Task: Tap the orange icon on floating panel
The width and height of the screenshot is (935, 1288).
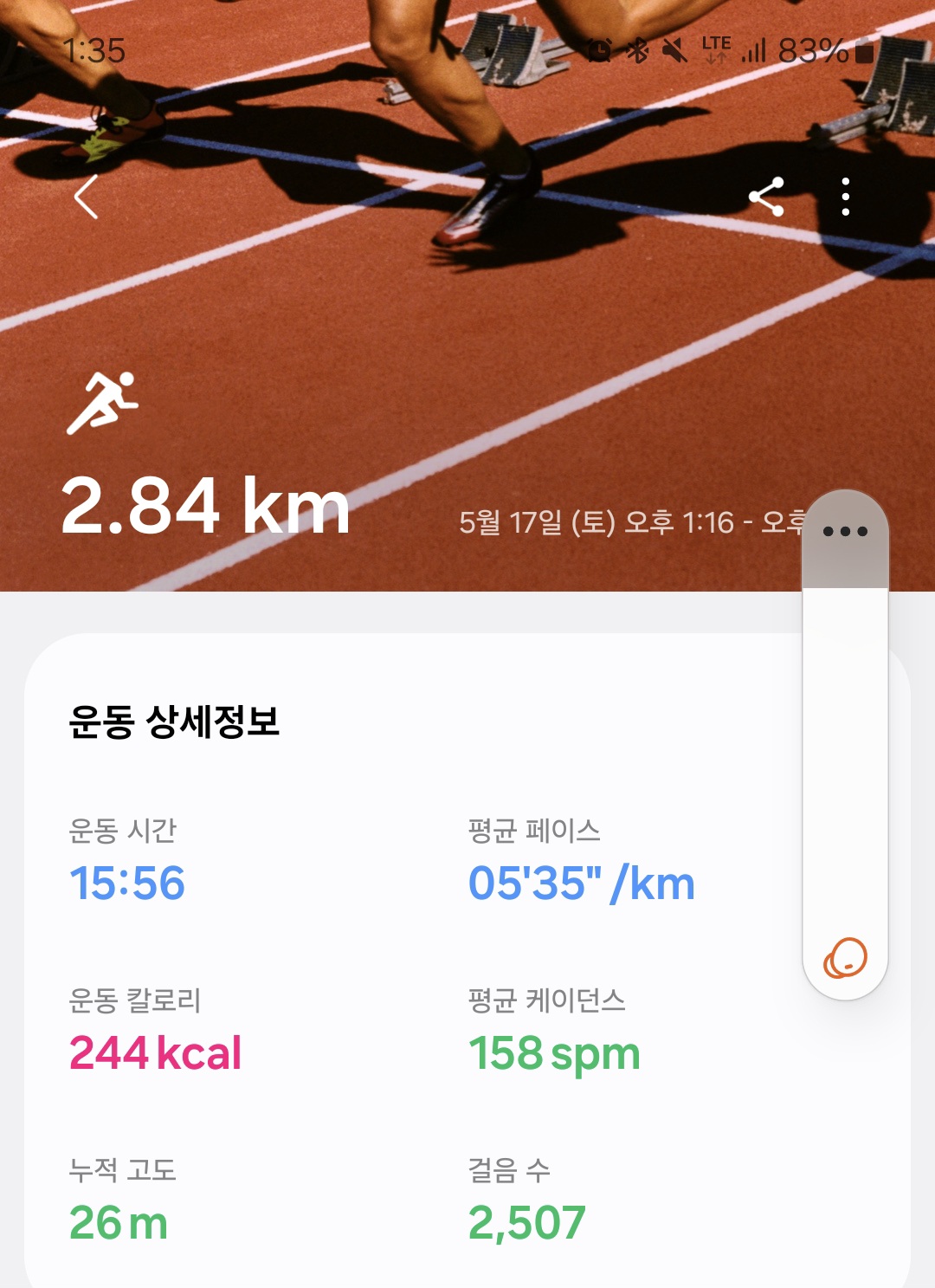Action: (x=845, y=958)
